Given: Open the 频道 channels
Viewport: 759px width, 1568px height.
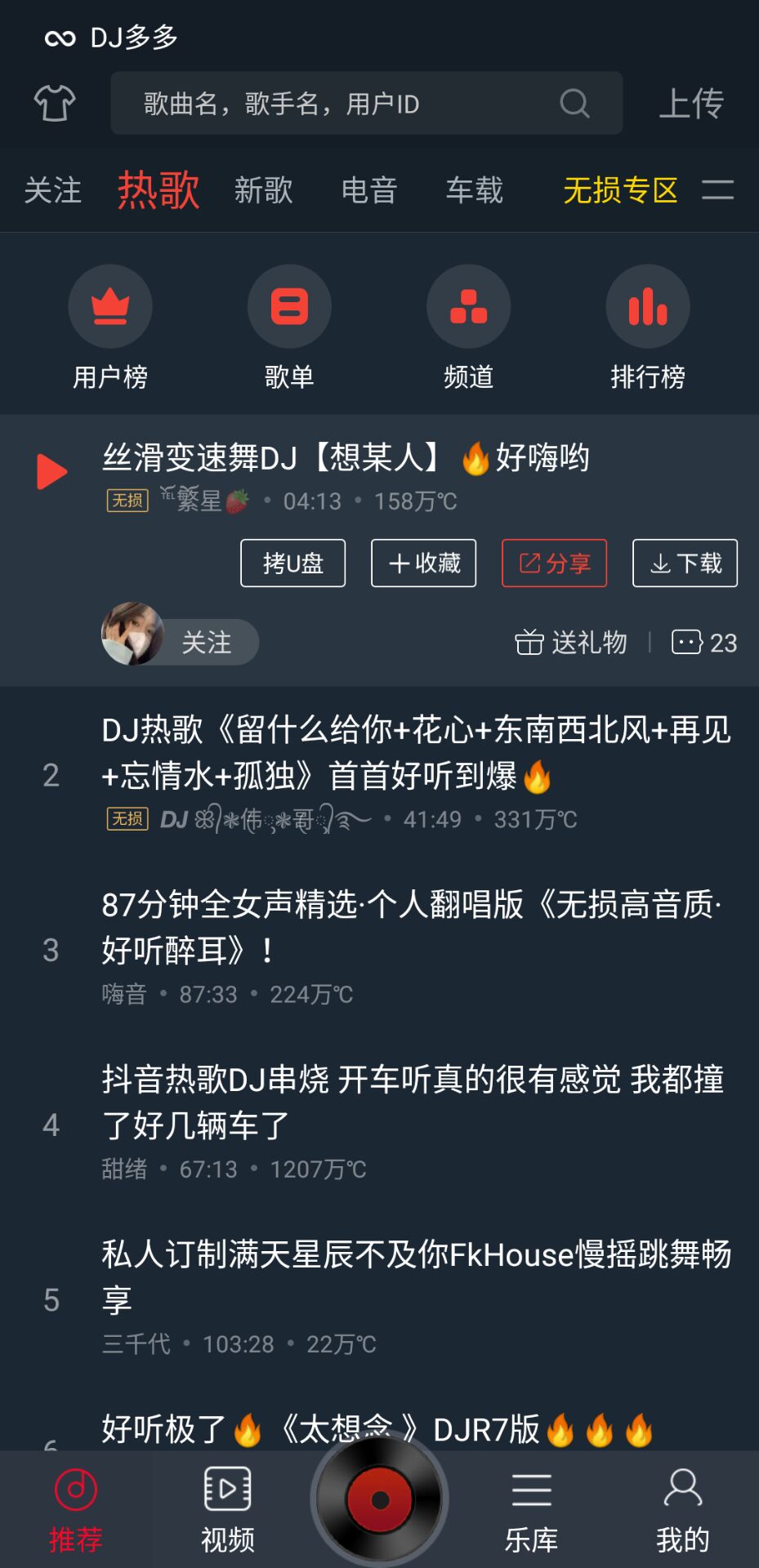Looking at the screenshot, I should (468, 328).
